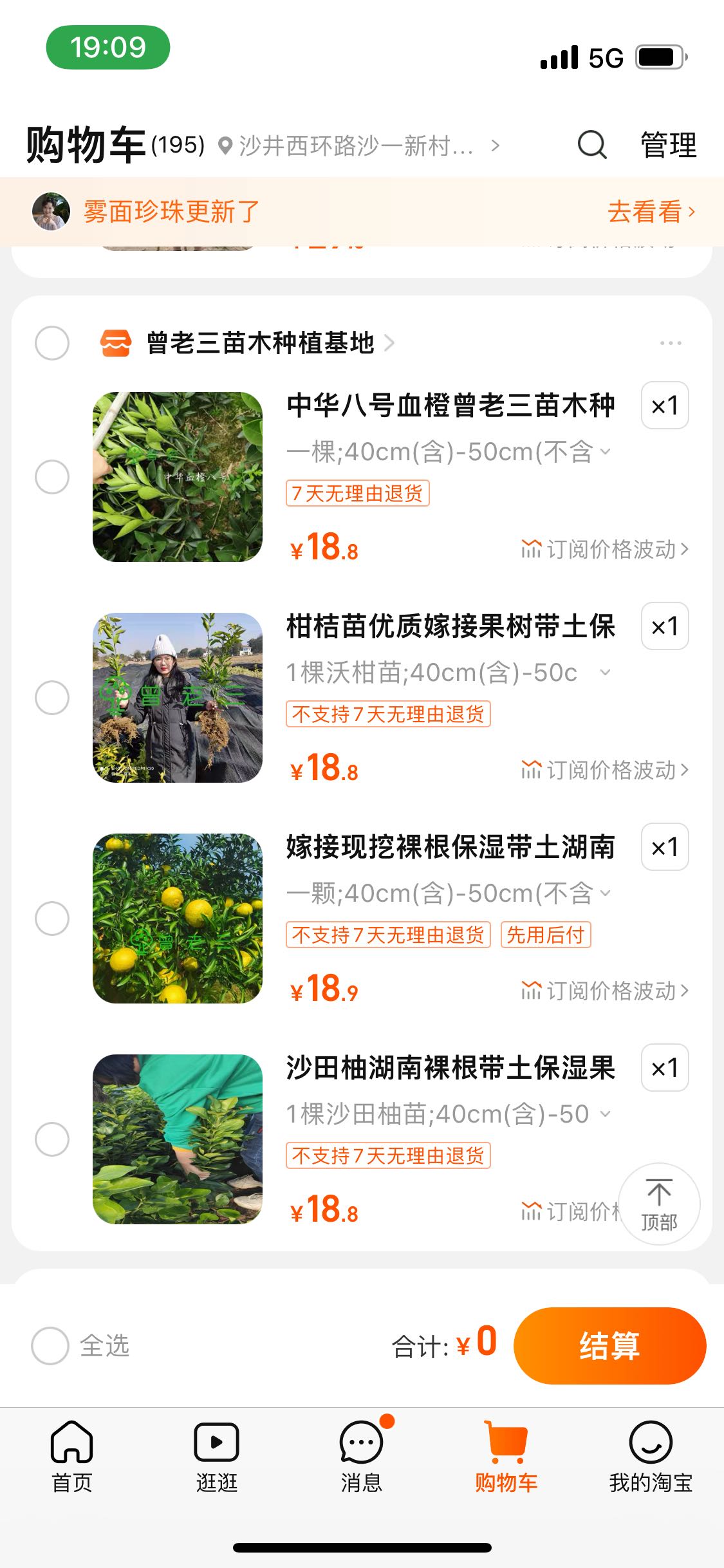Tap 管理 to manage the cart

669,145
